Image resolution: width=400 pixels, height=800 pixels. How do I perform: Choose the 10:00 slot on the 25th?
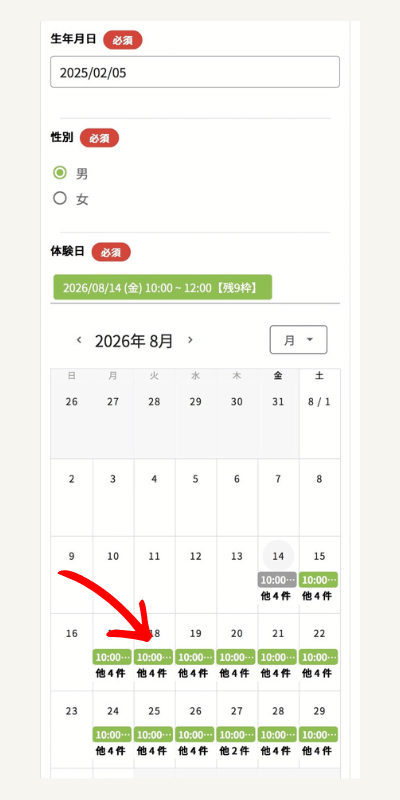154,735
